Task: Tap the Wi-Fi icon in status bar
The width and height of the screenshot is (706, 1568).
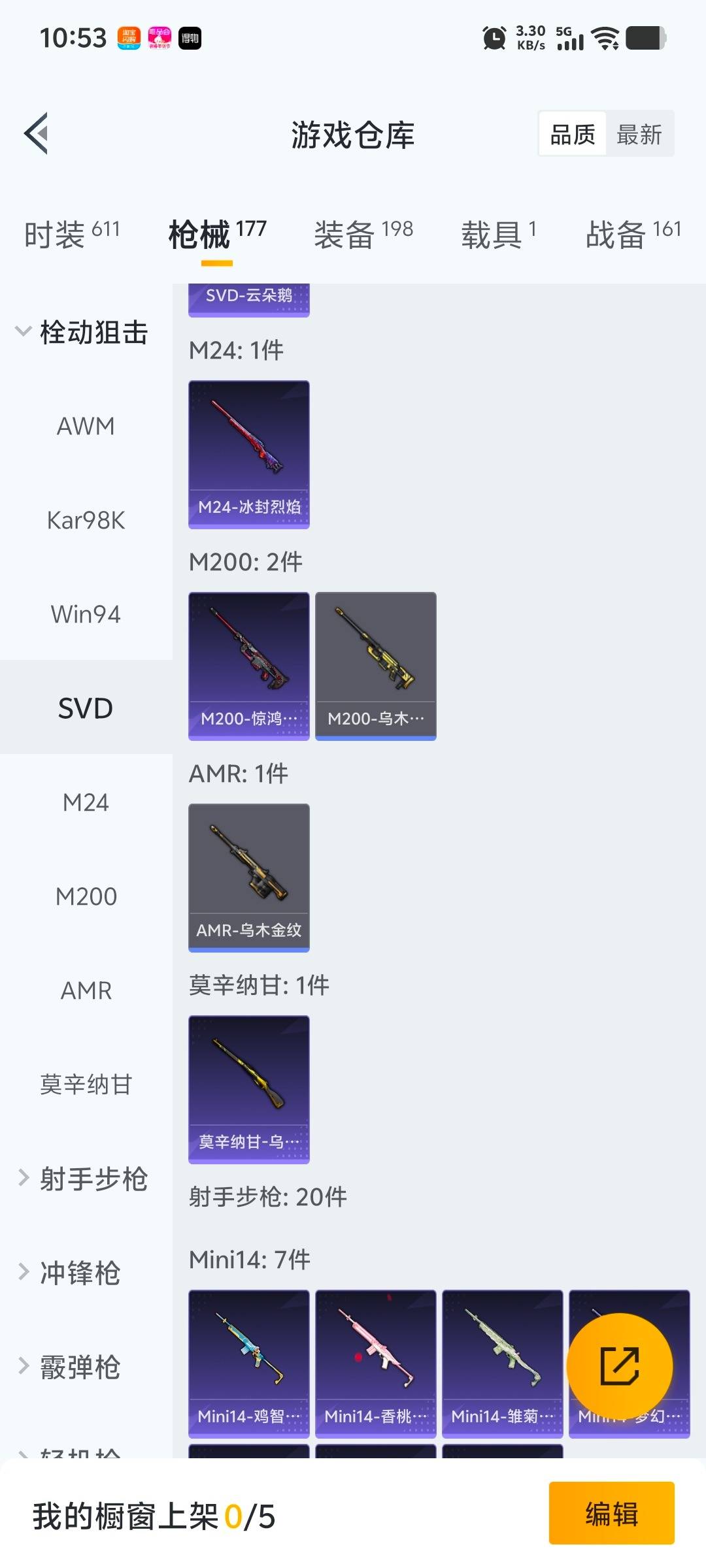Action: 605,38
